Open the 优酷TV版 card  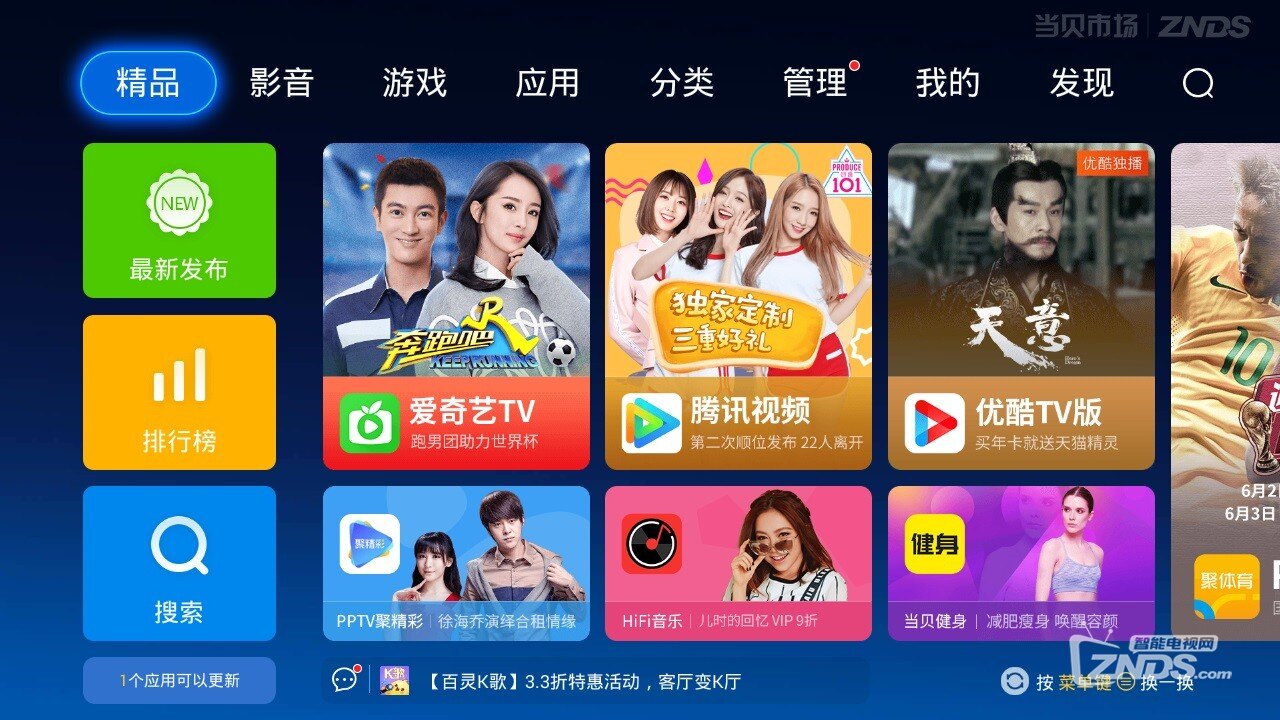click(x=1021, y=307)
